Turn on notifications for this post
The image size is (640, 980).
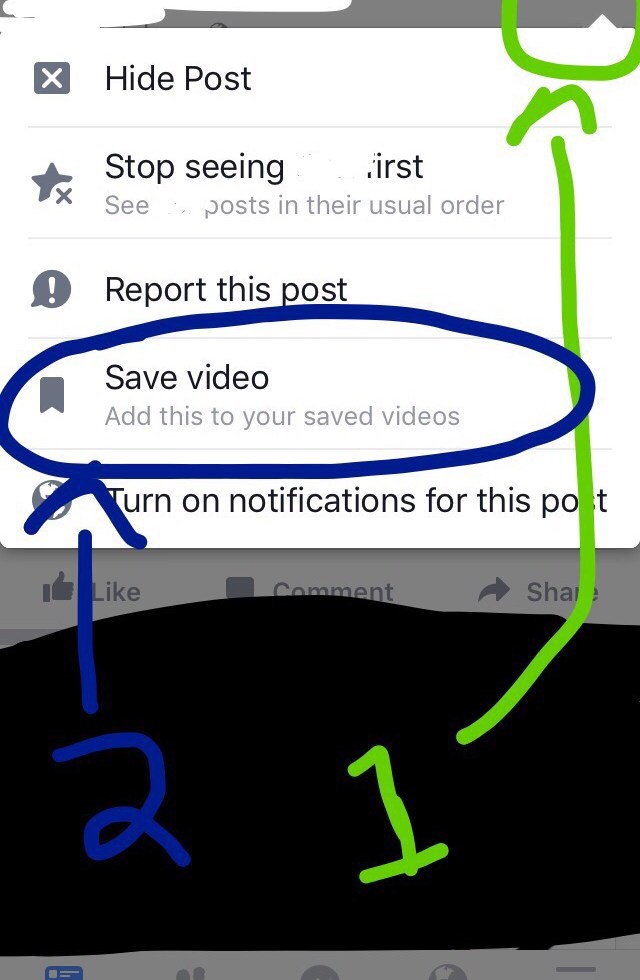[x=356, y=501]
